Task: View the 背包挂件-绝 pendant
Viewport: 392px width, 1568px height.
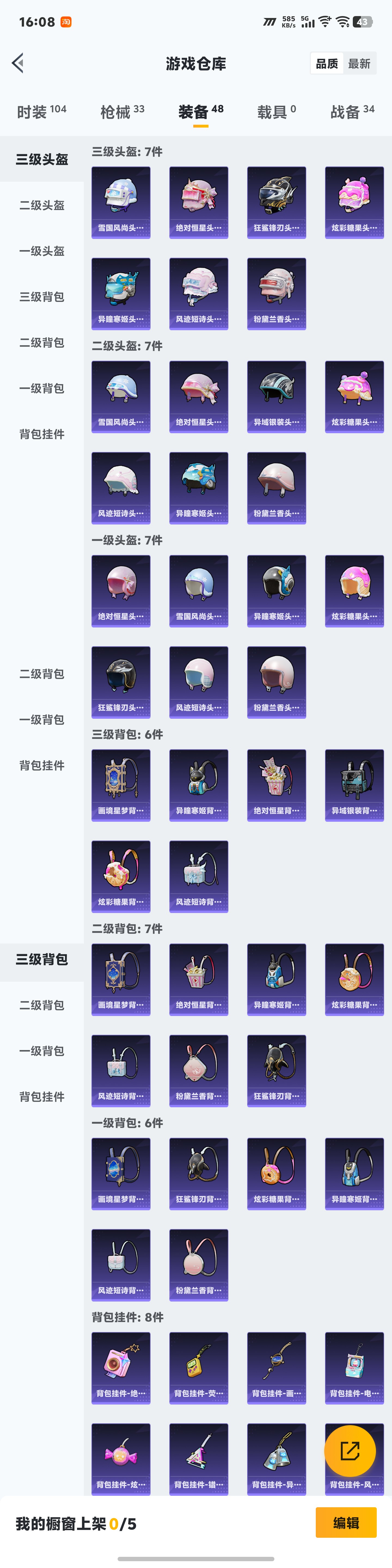Action: 121,1368
